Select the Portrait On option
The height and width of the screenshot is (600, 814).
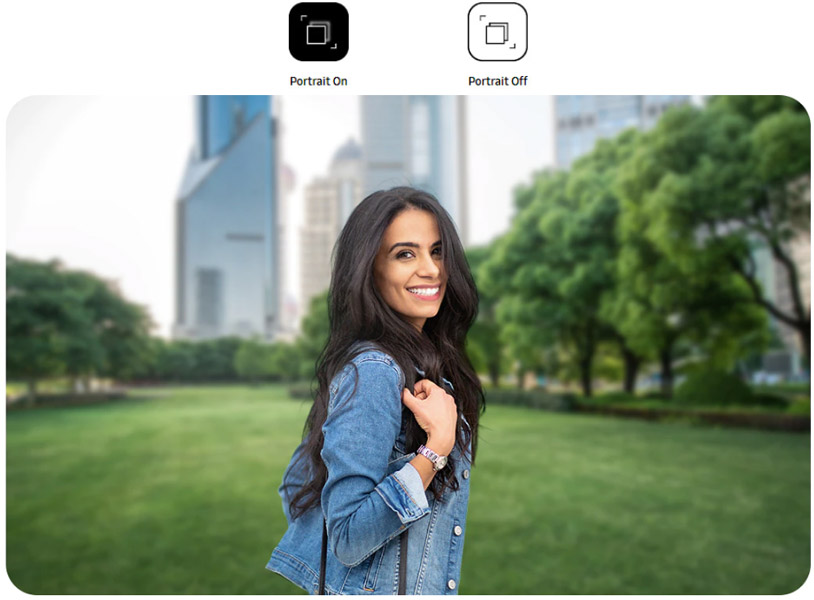(318, 33)
